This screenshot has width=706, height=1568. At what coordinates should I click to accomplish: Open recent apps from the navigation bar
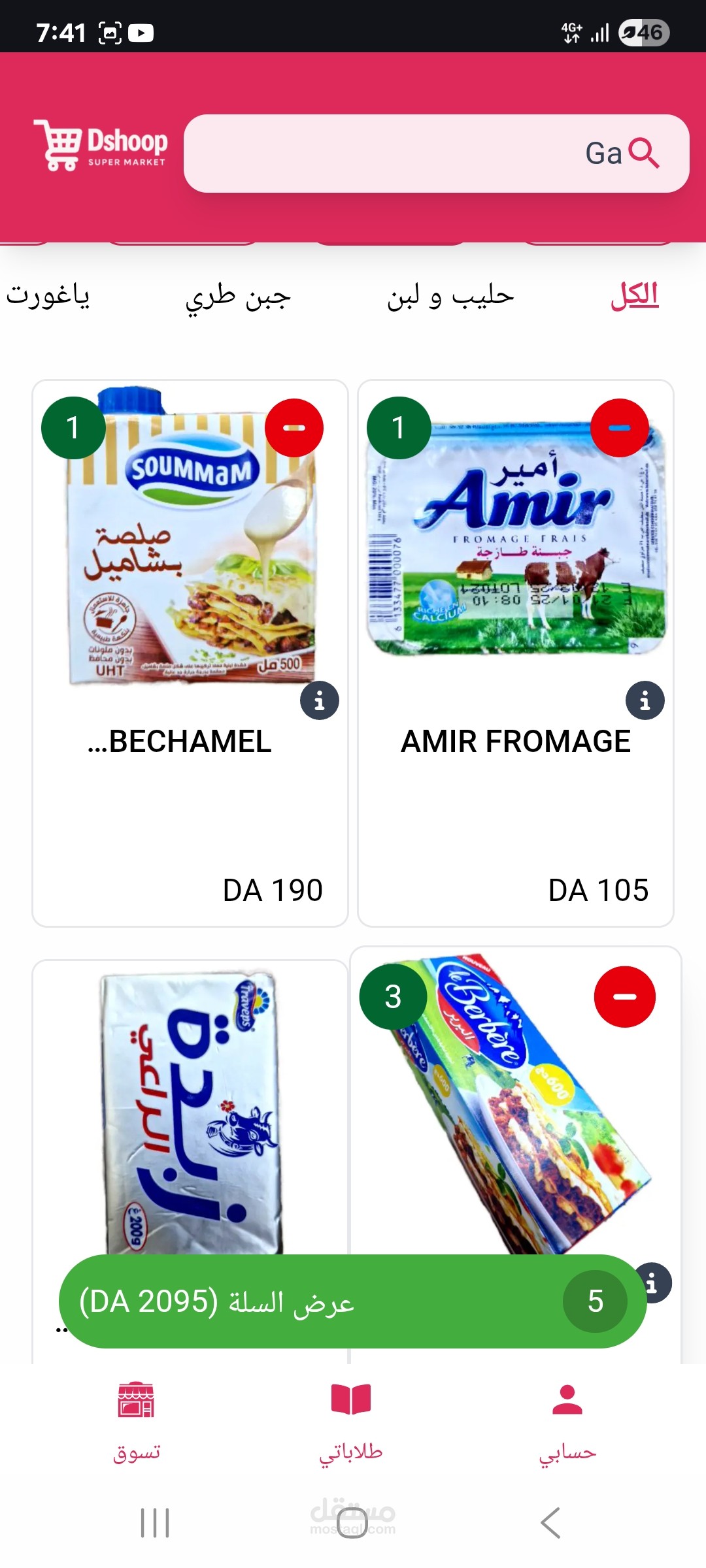click(155, 1523)
